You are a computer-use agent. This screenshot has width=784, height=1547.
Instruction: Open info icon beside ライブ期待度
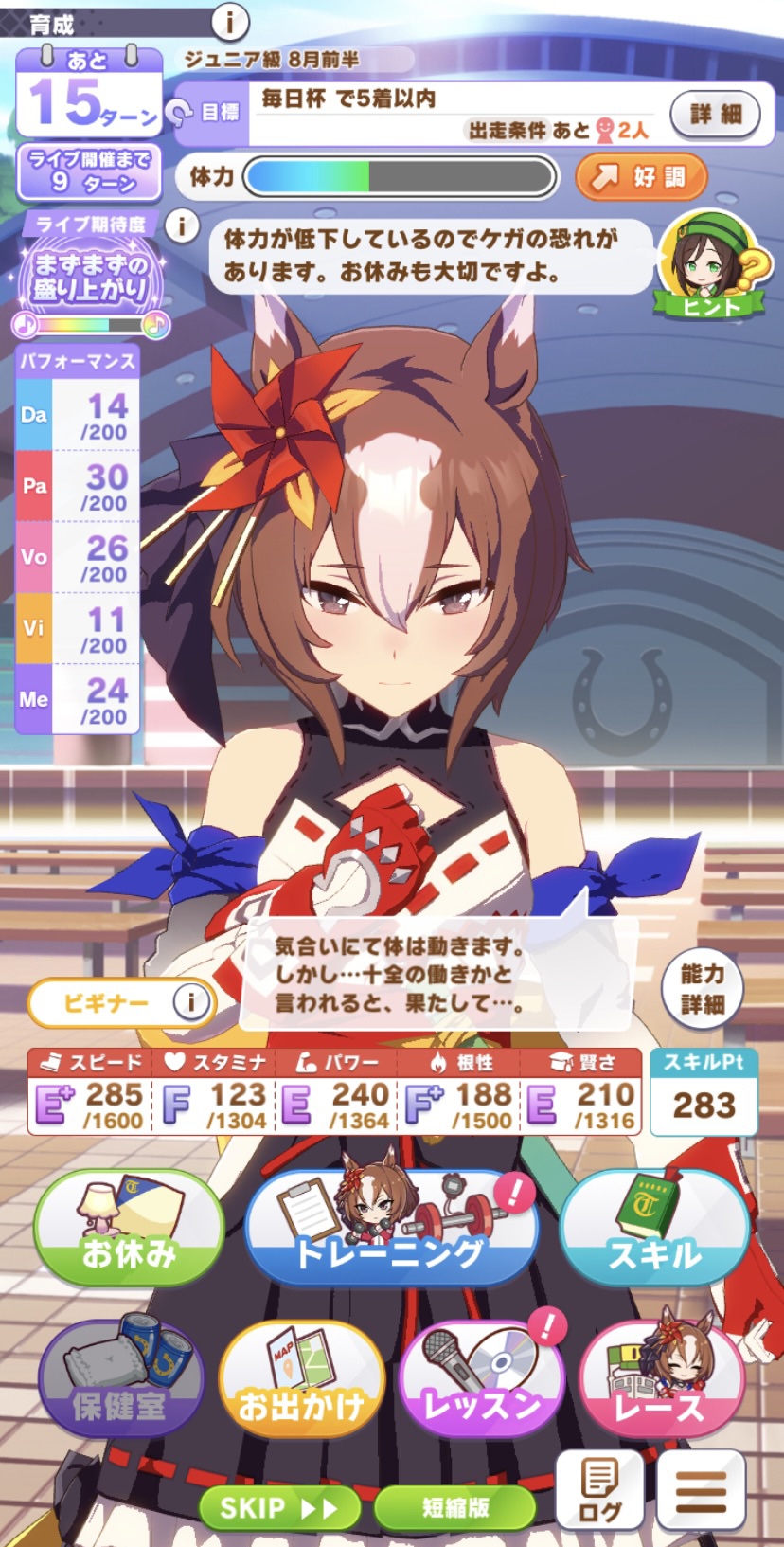point(182,225)
